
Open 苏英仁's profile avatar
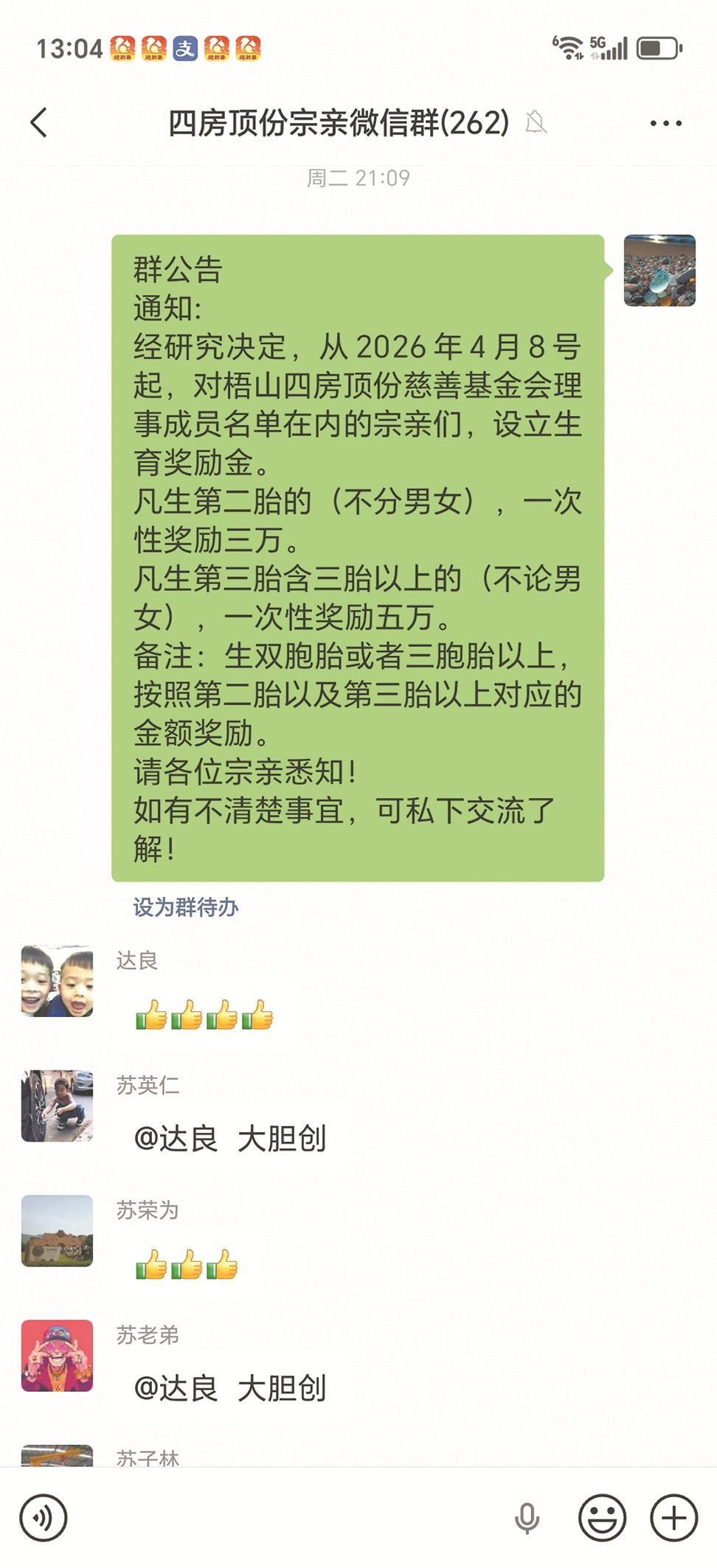coord(57,1106)
